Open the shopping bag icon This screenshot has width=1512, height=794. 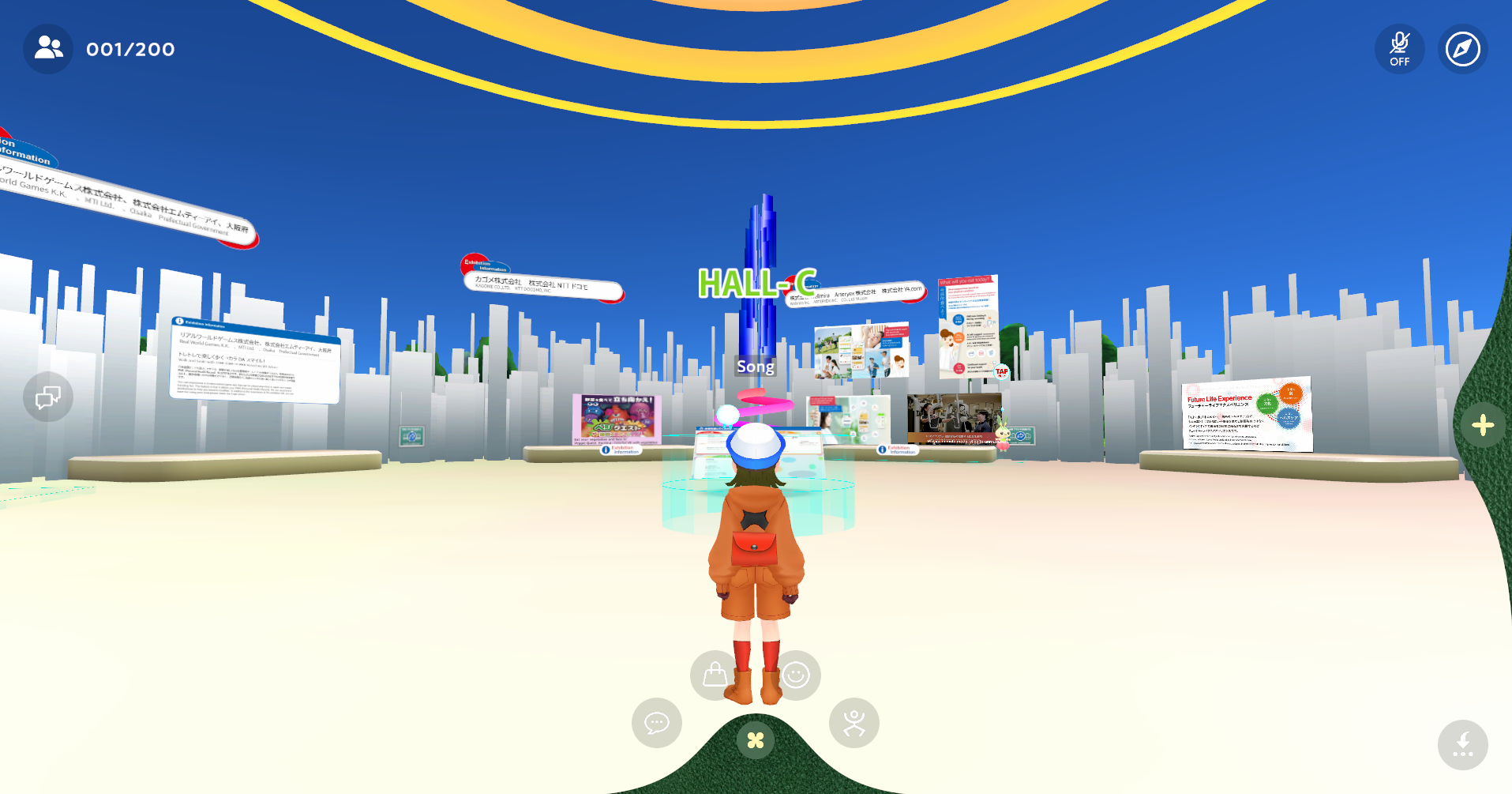coord(714,675)
